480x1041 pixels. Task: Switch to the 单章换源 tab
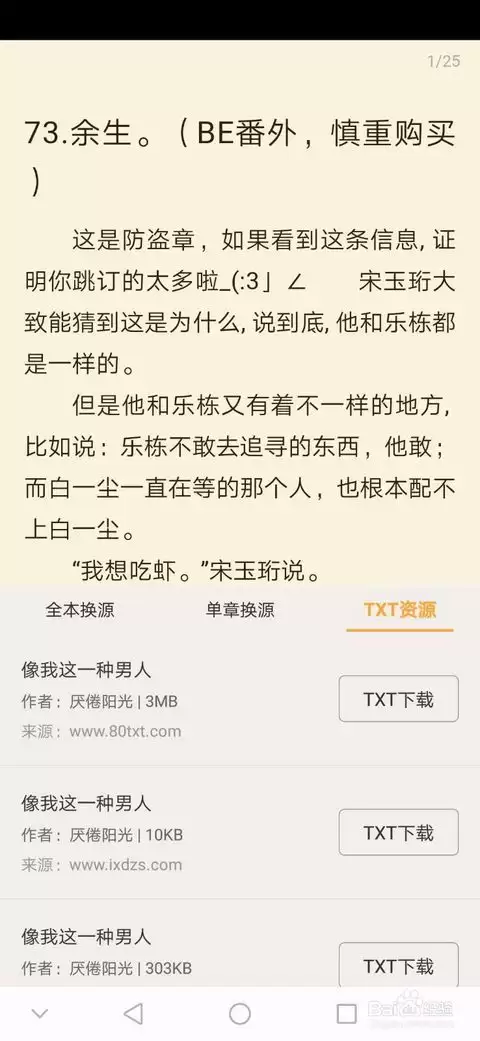(x=240, y=609)
